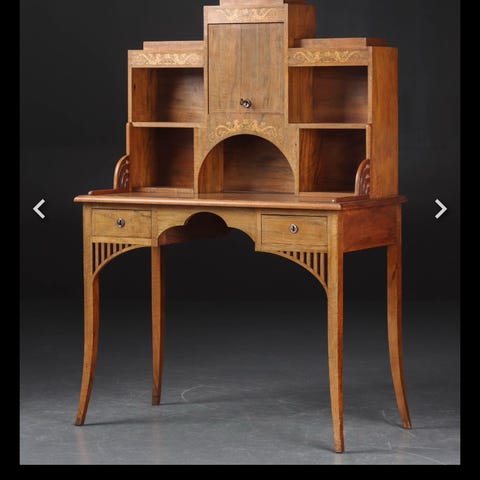Go to the previous photo
Screen dimensions: 480x480
tap(39, 209)
